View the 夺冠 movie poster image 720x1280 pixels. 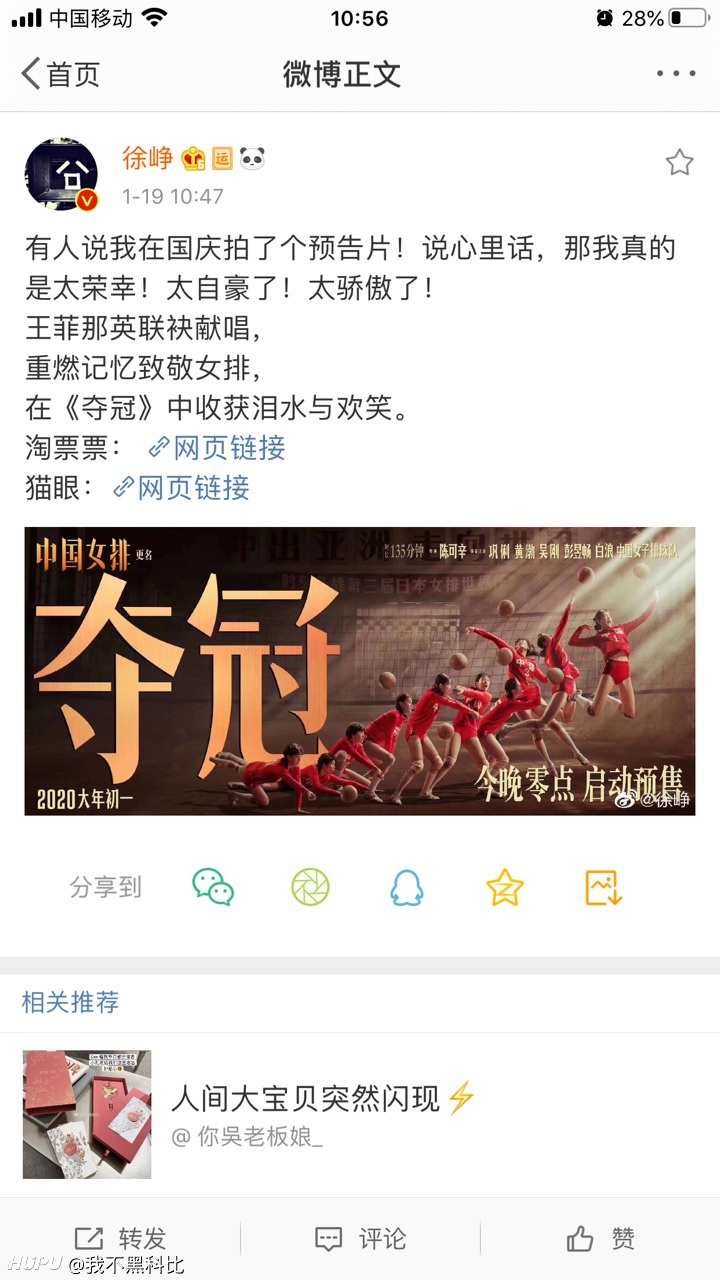[360, 671]
